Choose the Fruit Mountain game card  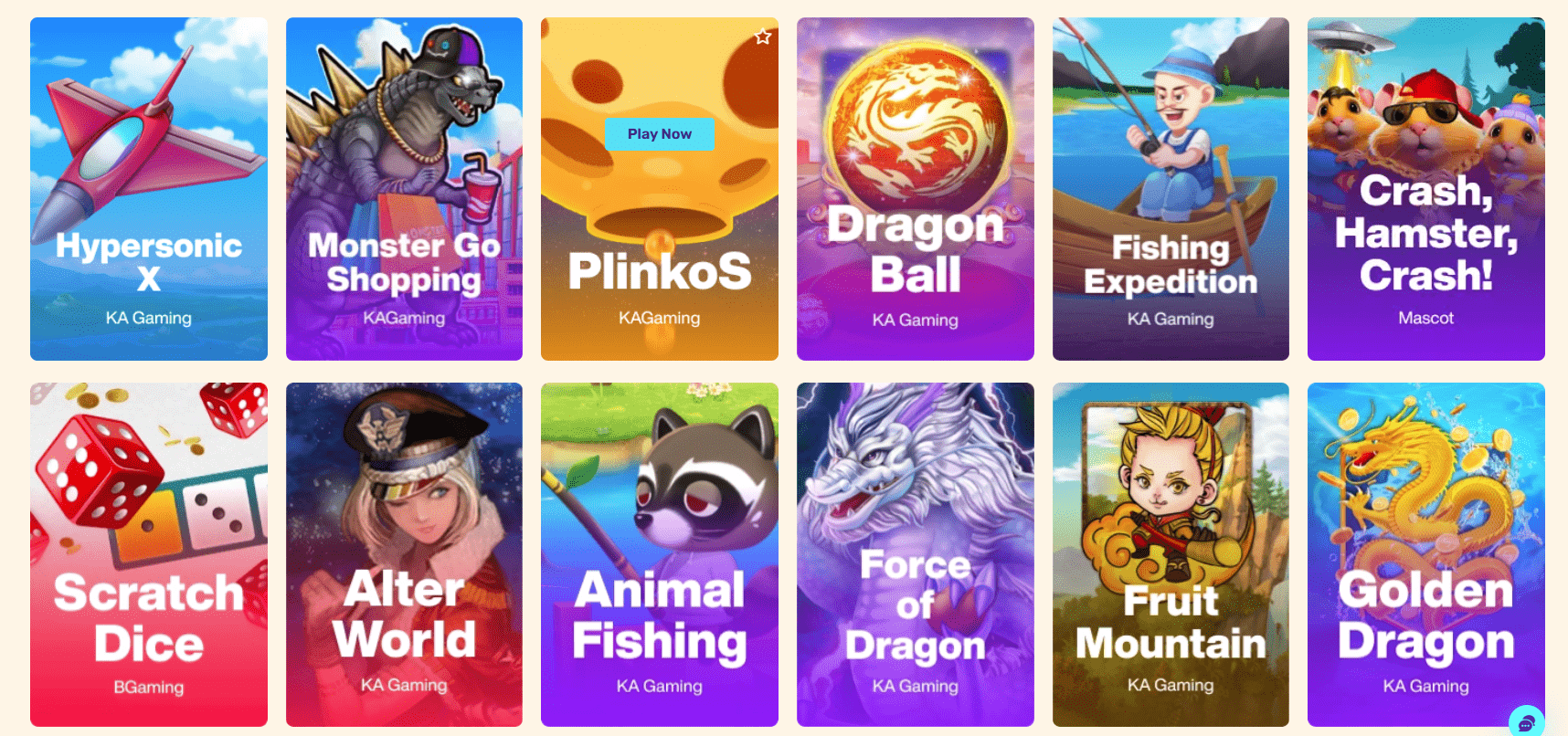(x=1171, y=554)
